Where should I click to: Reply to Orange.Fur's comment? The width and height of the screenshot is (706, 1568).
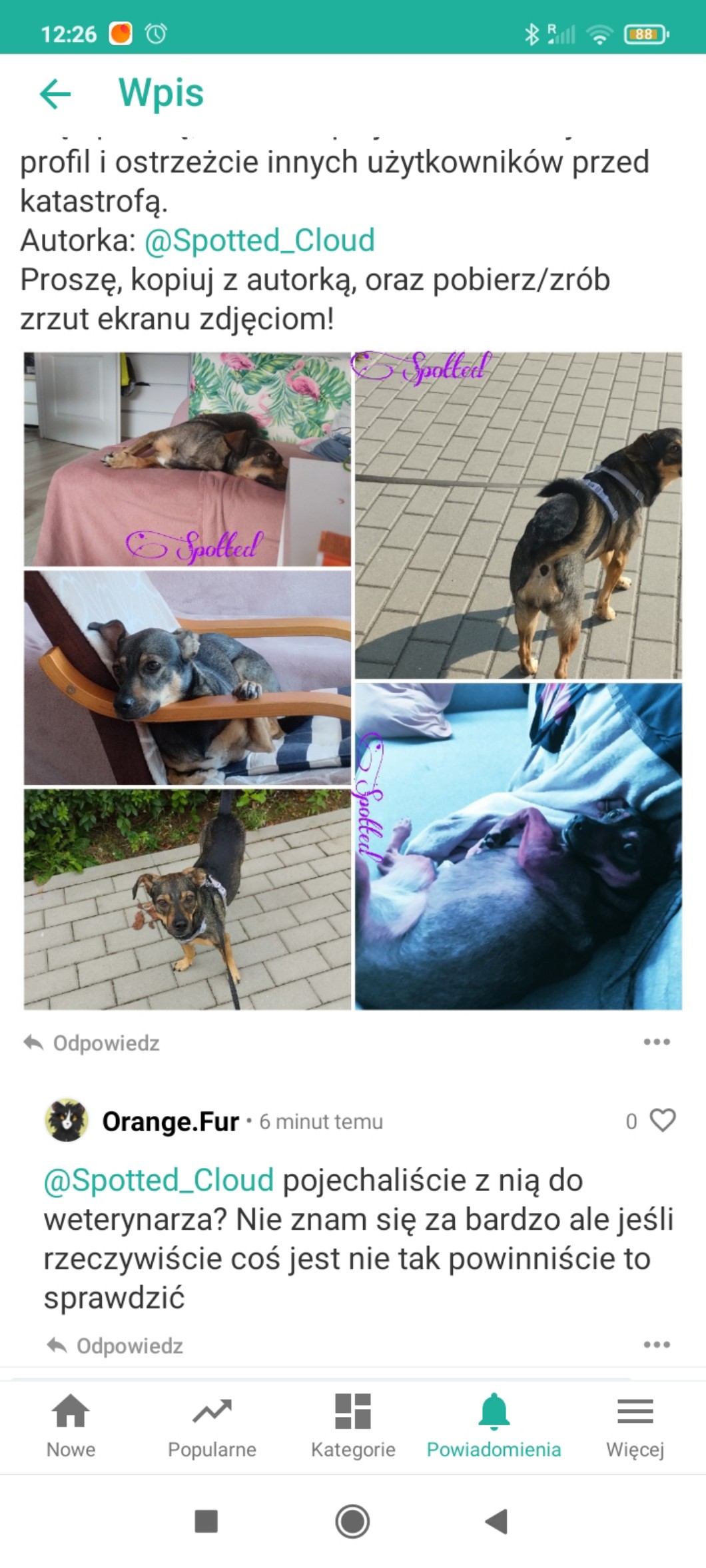(x=115, y=1346)
